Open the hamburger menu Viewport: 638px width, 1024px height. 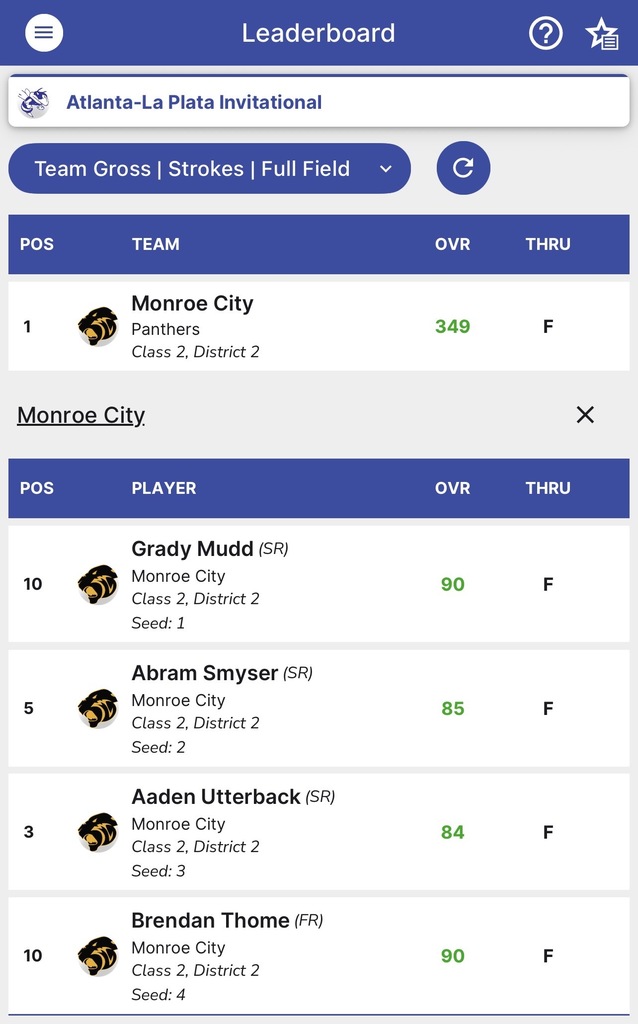pyautogui.click(x=44, y=33)
